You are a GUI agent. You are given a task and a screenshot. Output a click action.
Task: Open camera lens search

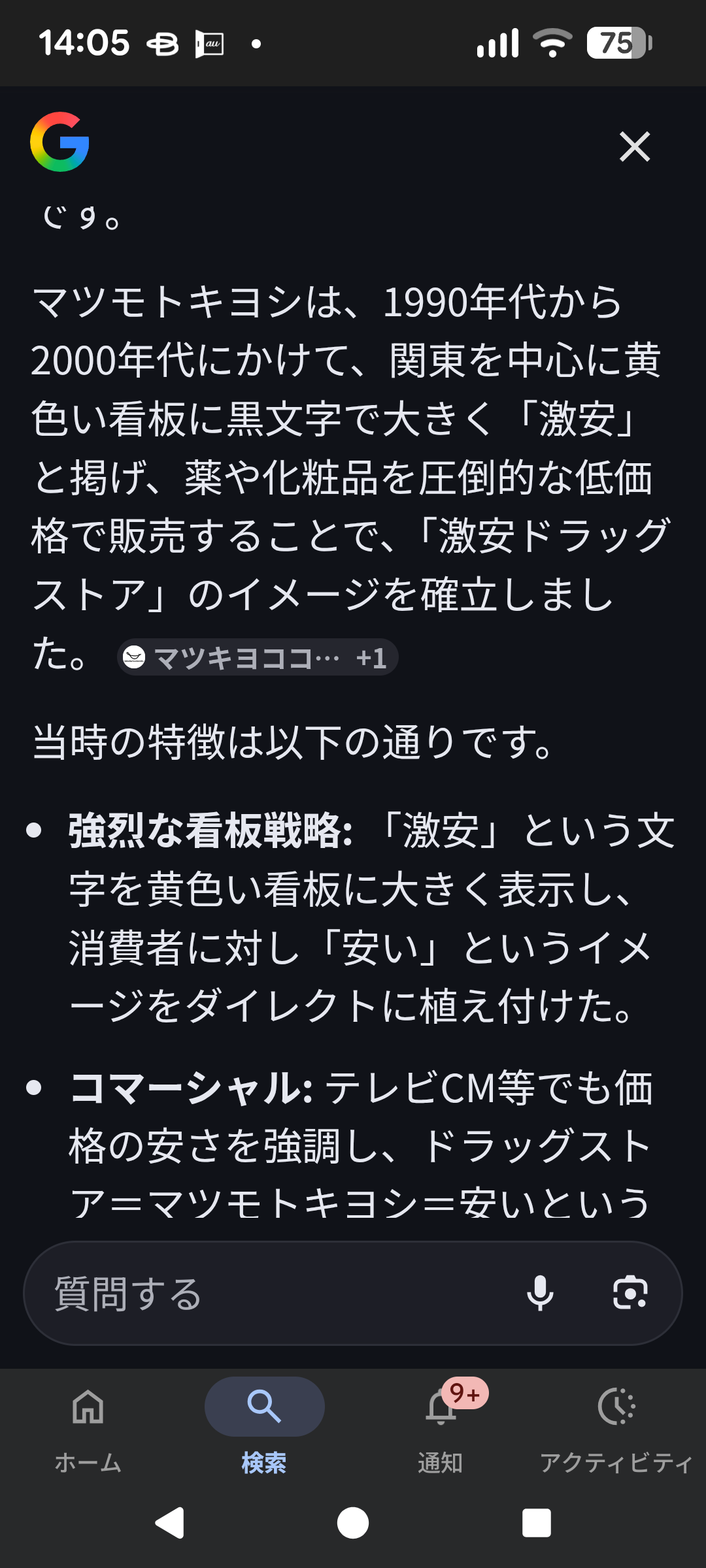pos(630,1294)
